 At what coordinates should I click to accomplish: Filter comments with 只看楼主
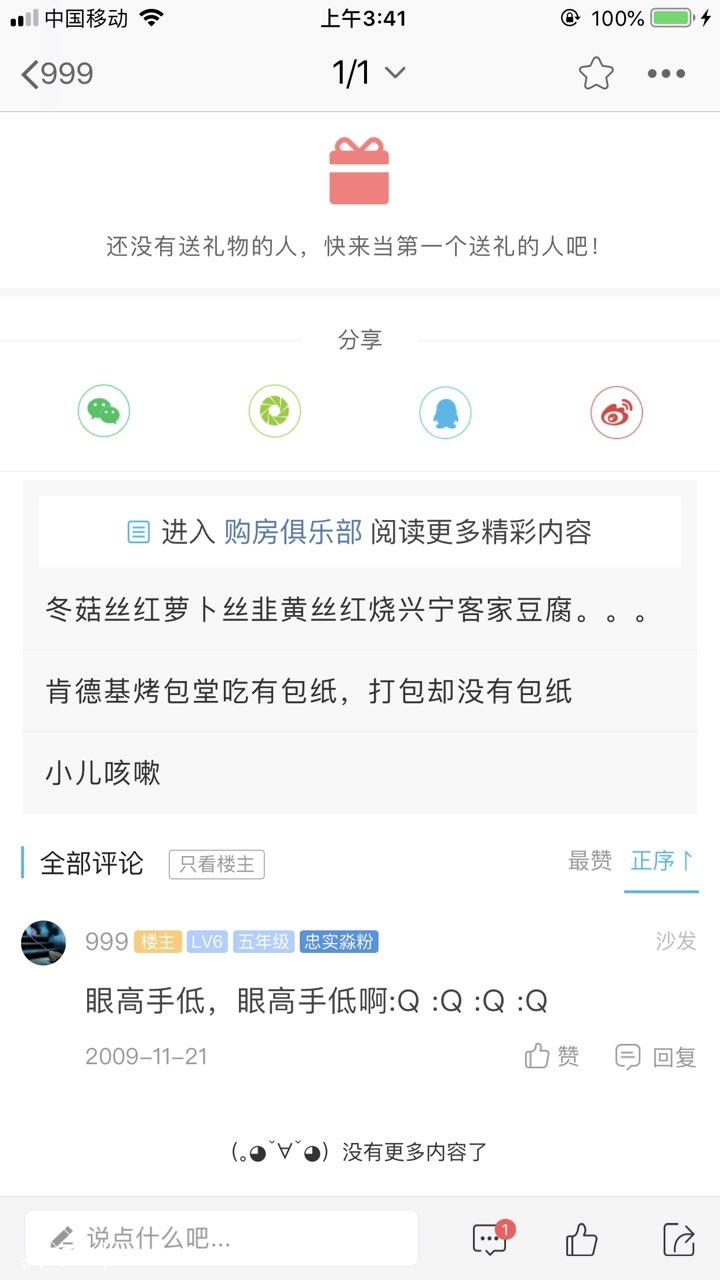click(216, 864)
